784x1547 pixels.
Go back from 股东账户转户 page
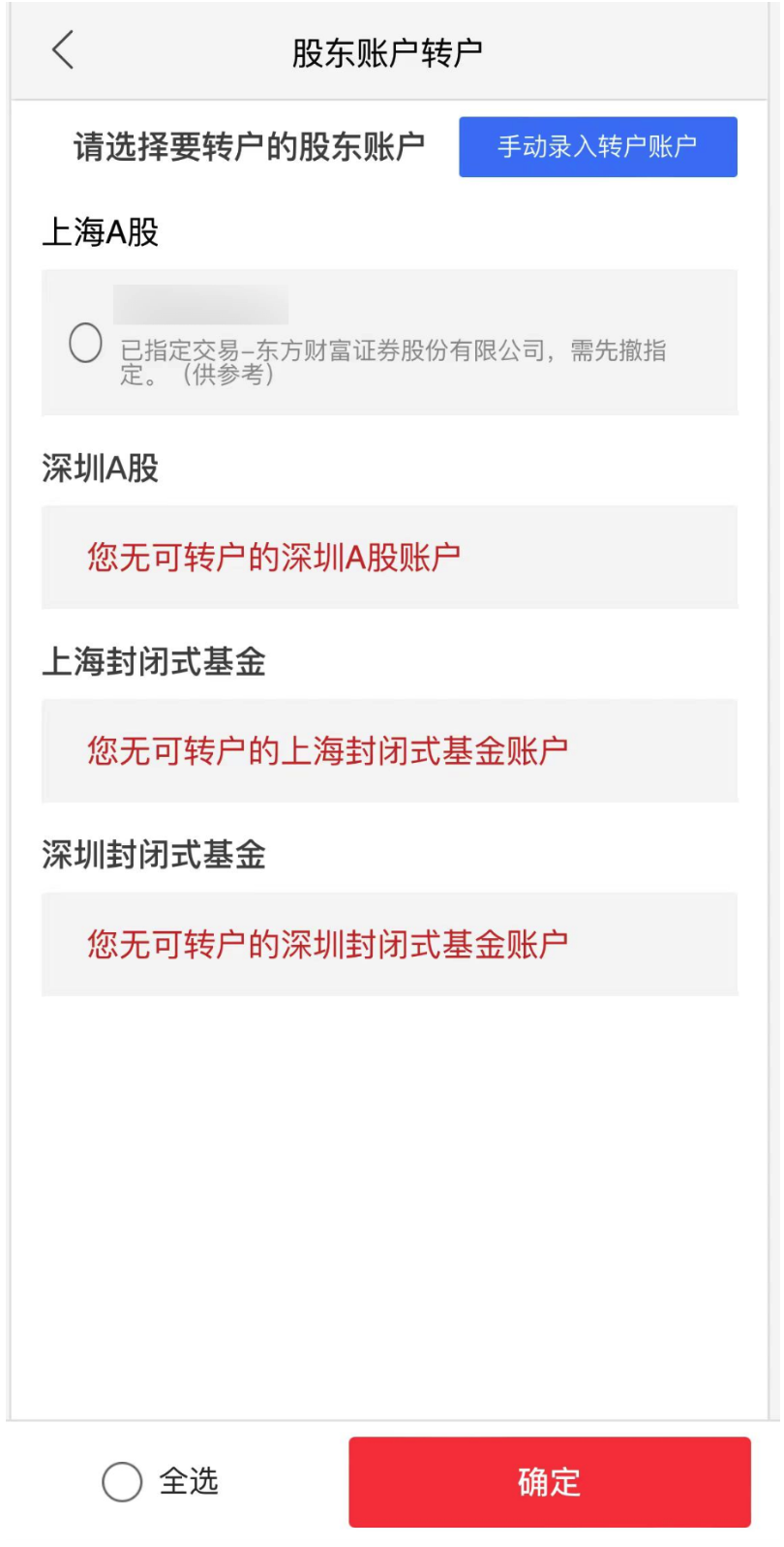coord(63,50)
